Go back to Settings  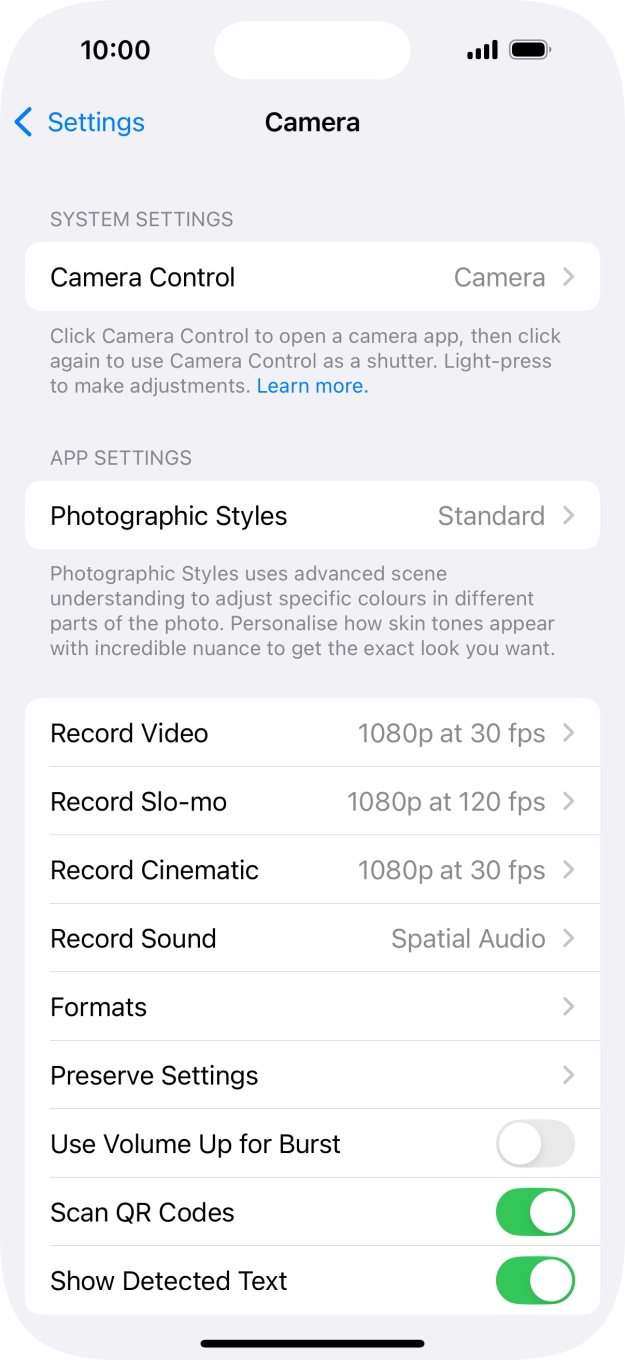[x=79, y=122]
